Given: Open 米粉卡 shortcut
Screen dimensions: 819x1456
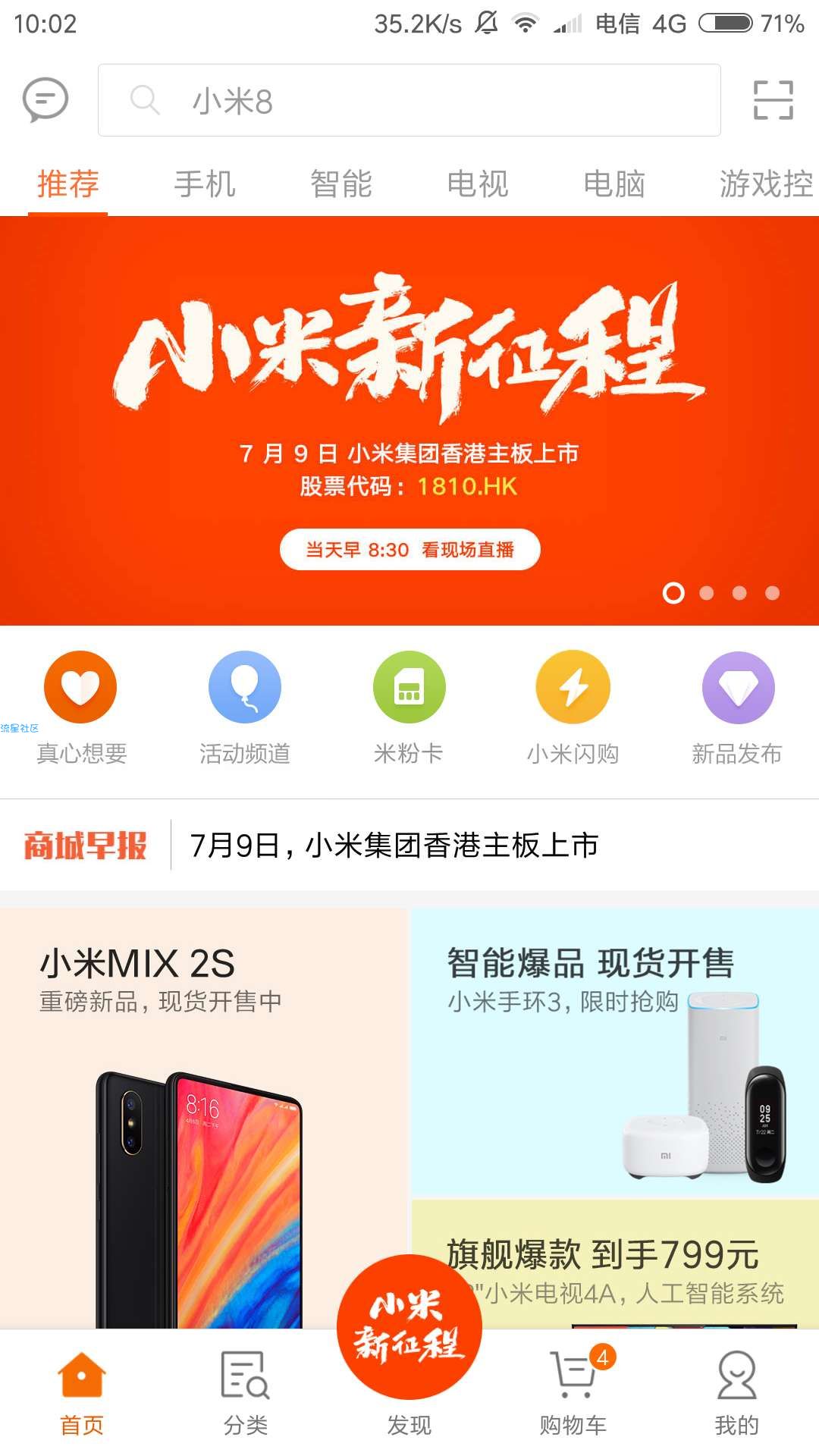Looking at the screenshot, I should point(409,707).
